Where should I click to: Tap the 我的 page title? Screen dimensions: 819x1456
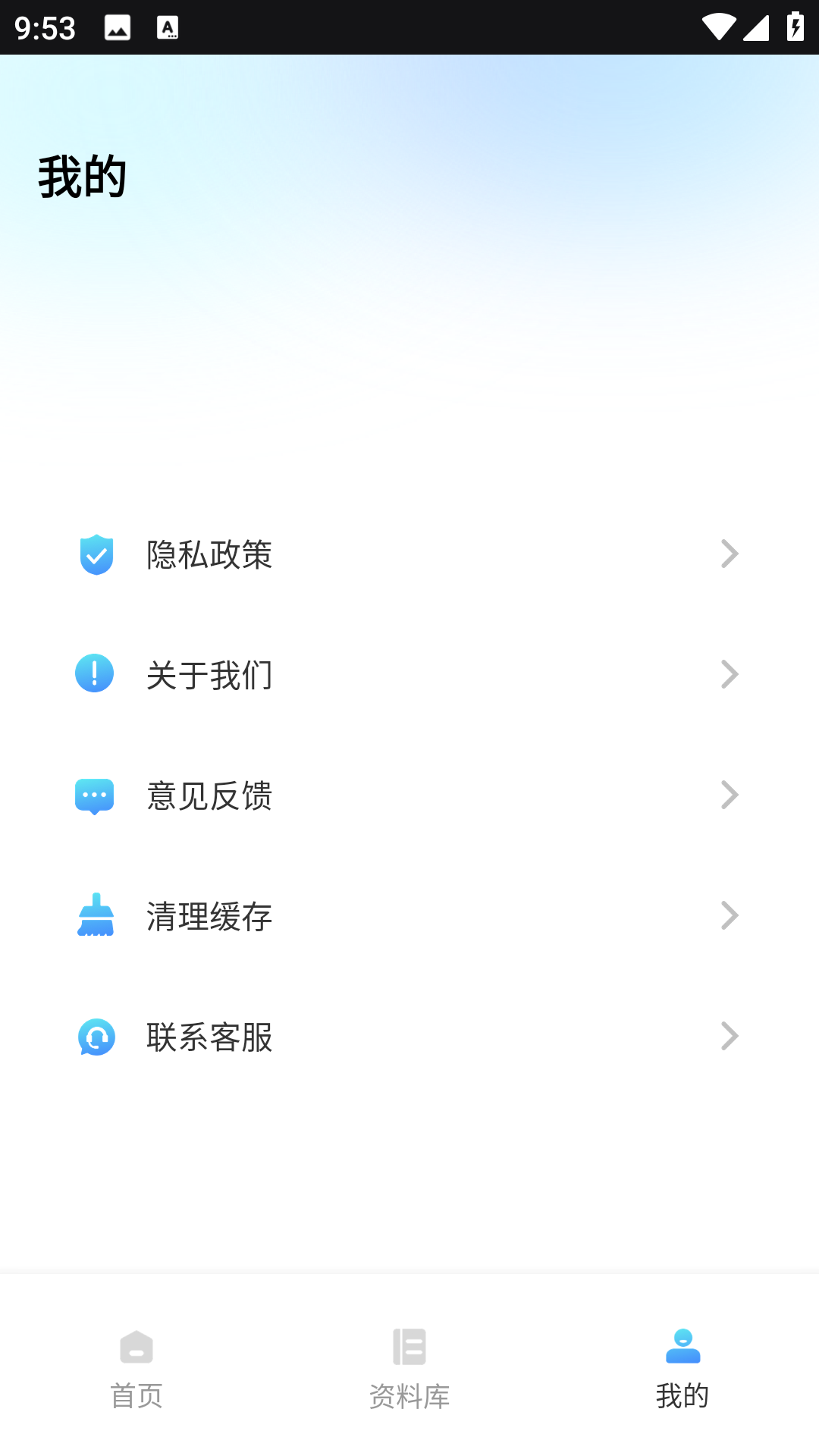pyautogui.click(x=82, y=176)
